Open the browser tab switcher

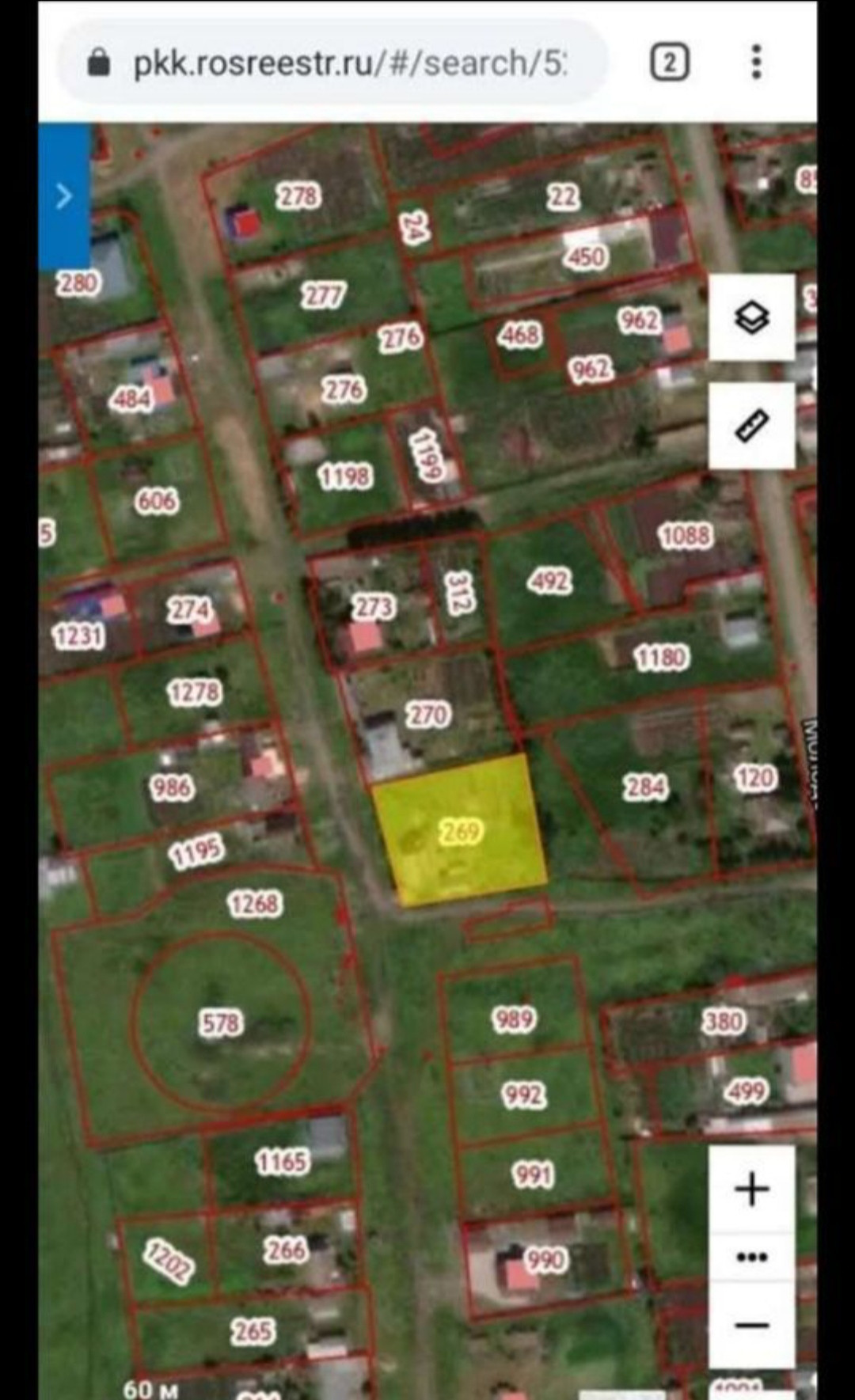click(670, 63)
